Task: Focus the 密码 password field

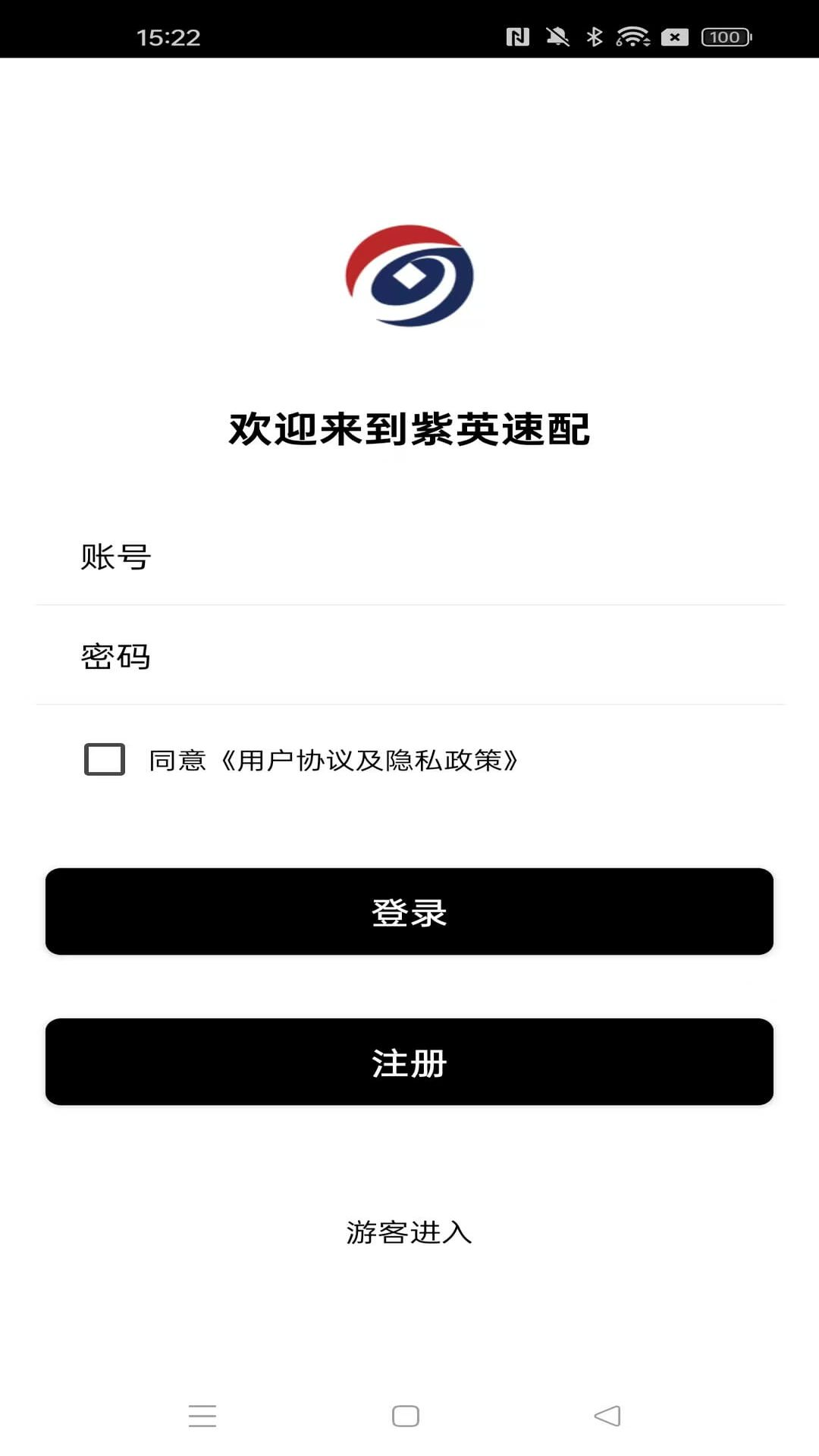Action: [x=409, y=657]
